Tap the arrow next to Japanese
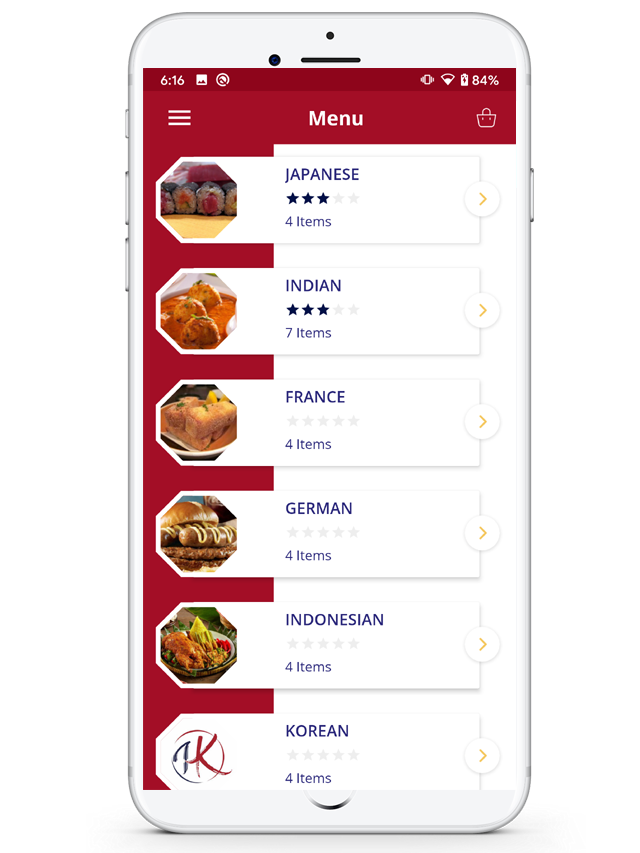 pyautogui.click(x=482, y=200)
